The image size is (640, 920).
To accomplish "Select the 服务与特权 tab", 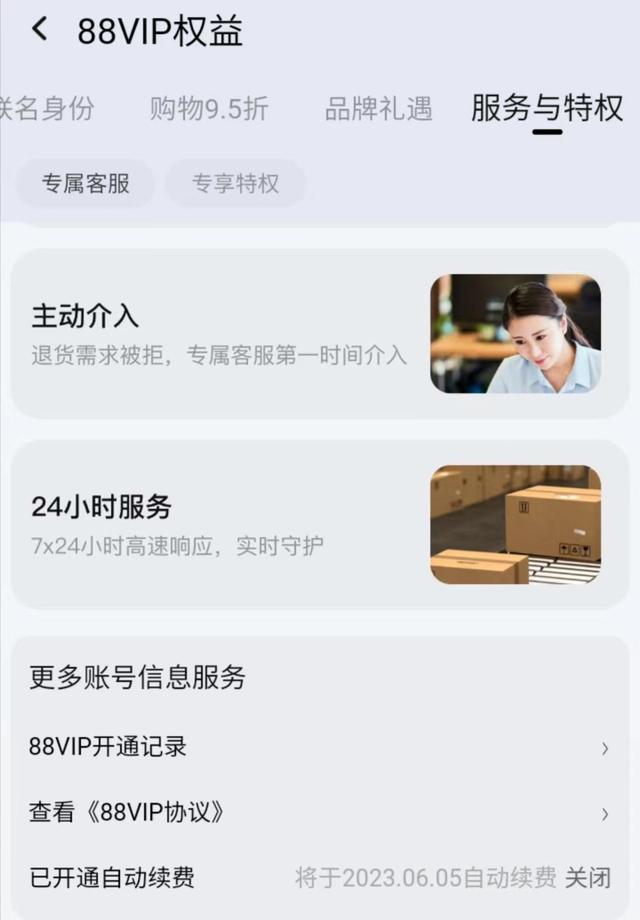I will (546, 108).
